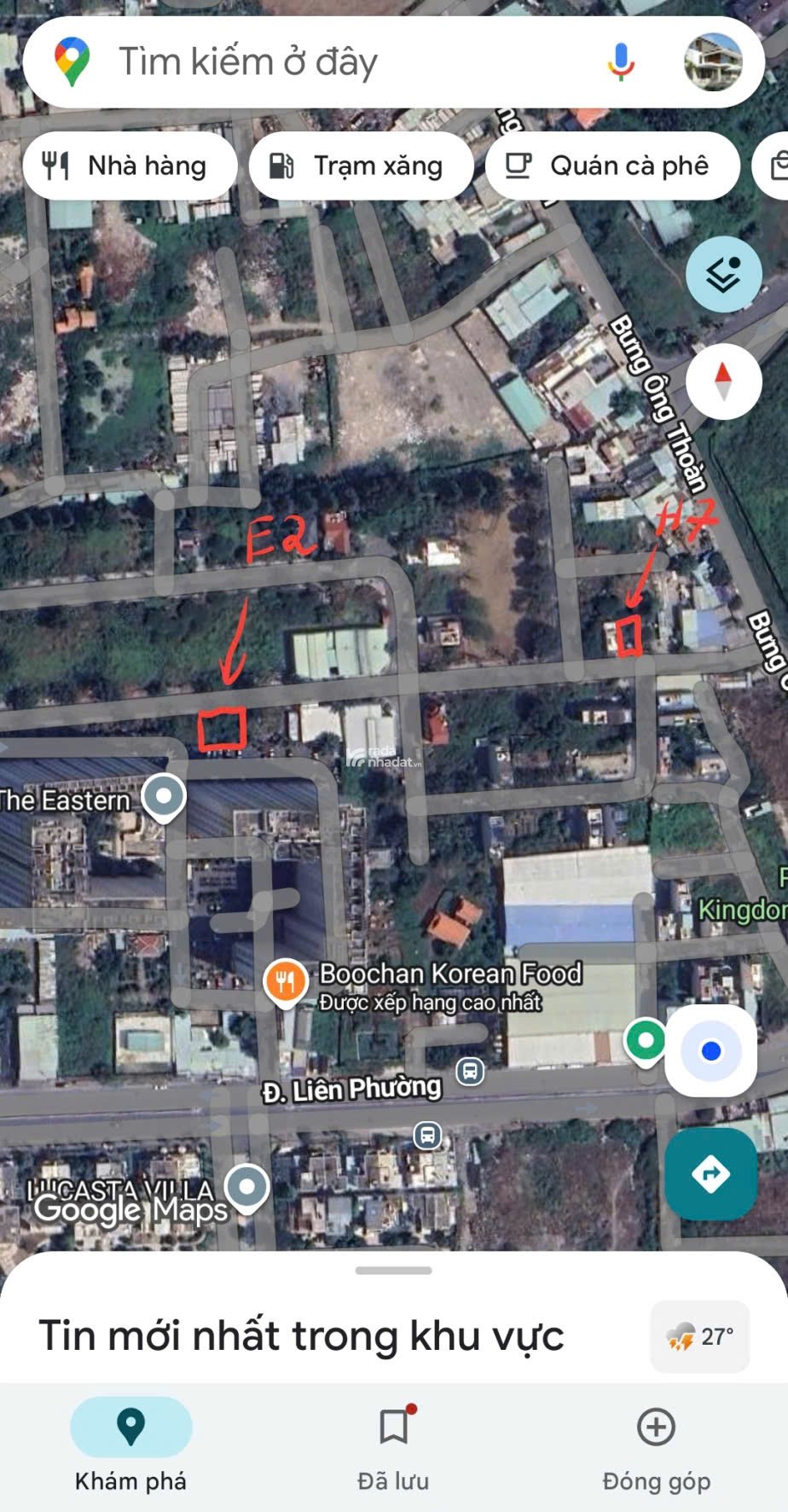Filter map by Nhà hàng
The width and height of the screenshot is (788, 1512).
coord(130,166)
